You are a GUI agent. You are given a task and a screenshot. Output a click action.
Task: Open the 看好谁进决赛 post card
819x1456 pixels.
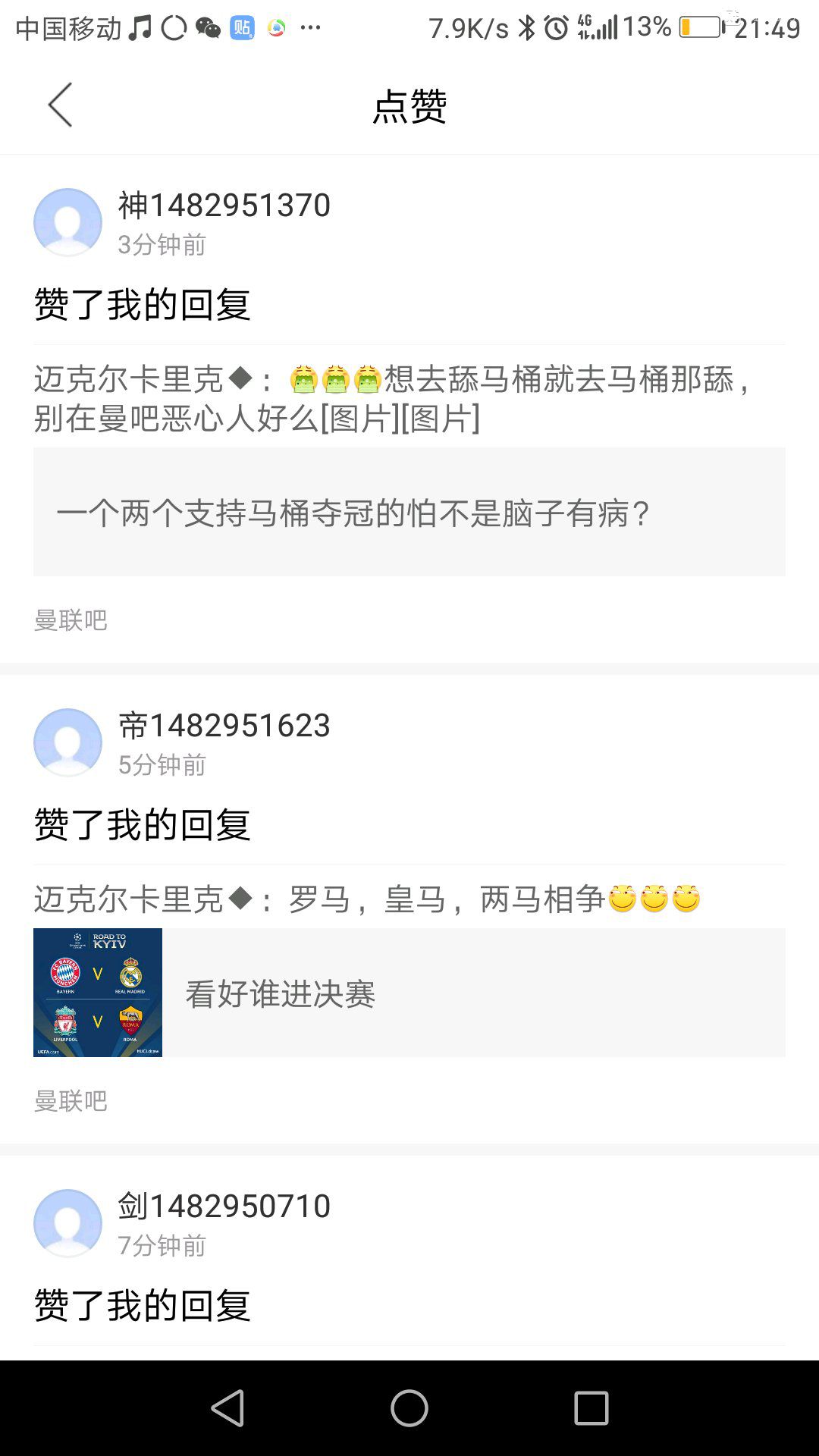(x=409, y=993)
